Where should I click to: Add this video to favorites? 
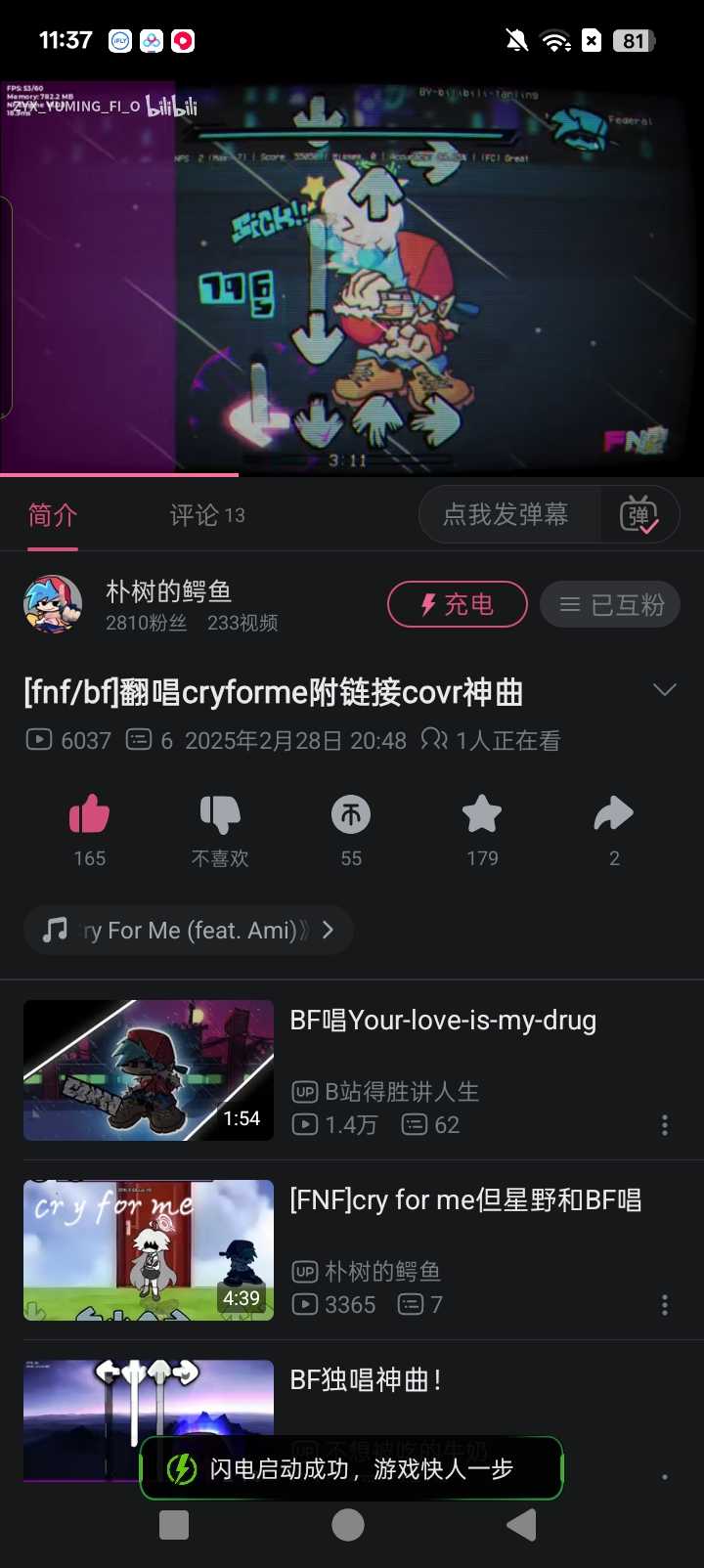pos(482,815)
